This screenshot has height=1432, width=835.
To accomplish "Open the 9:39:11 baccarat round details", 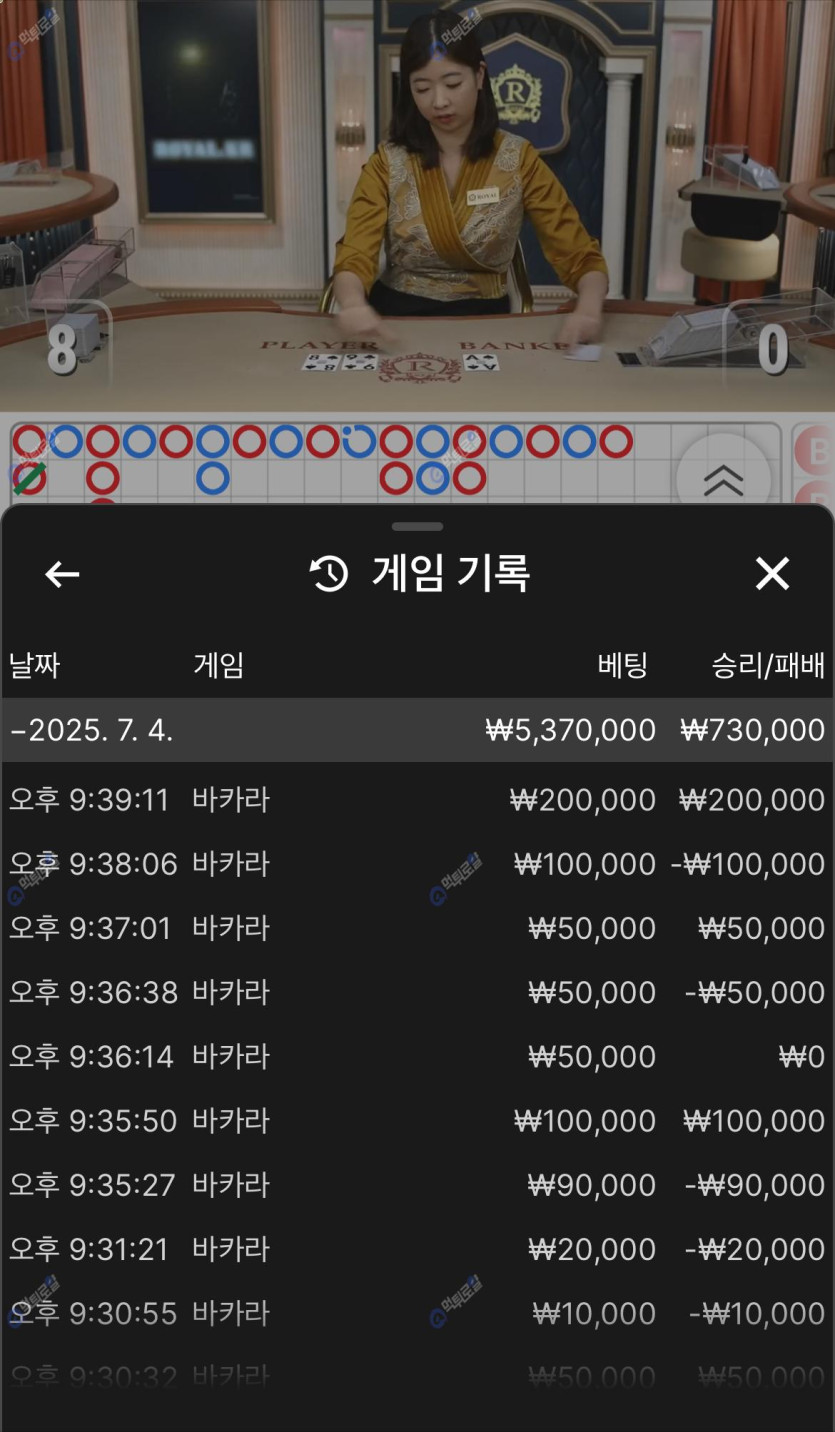I will [417, 800].
